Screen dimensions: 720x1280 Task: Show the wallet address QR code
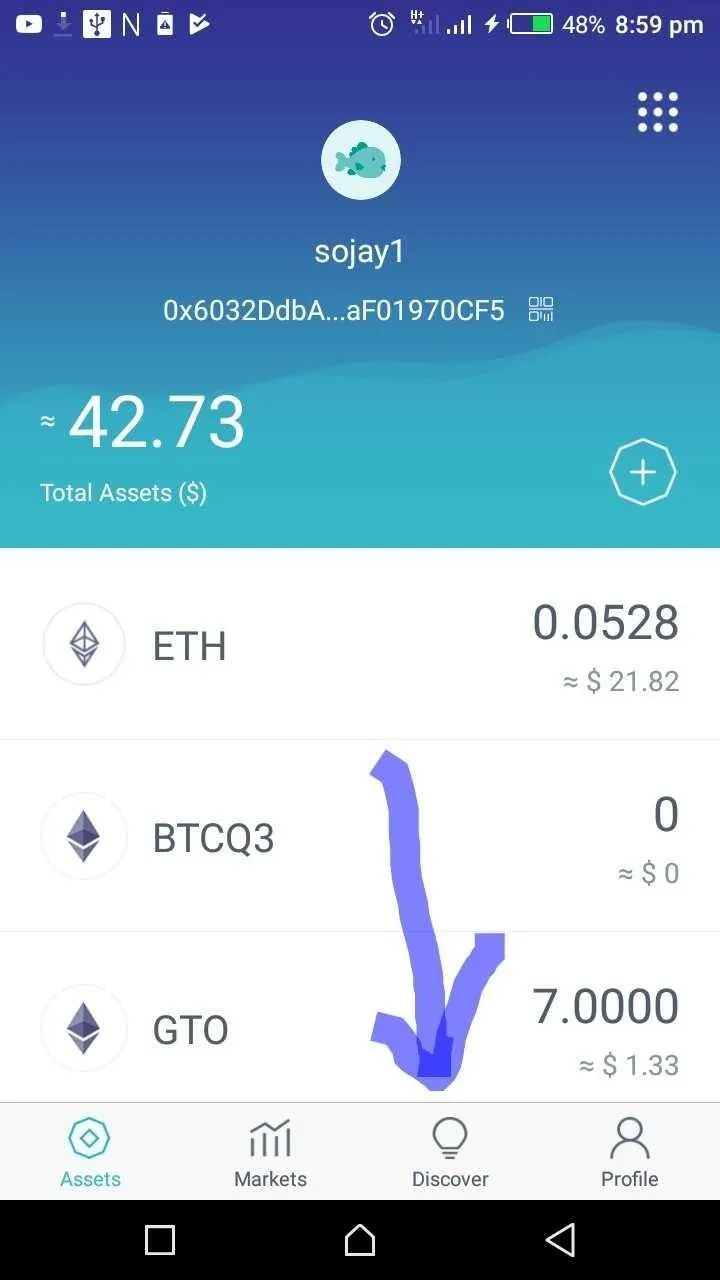pyautogui.click(x=541, y=310)
